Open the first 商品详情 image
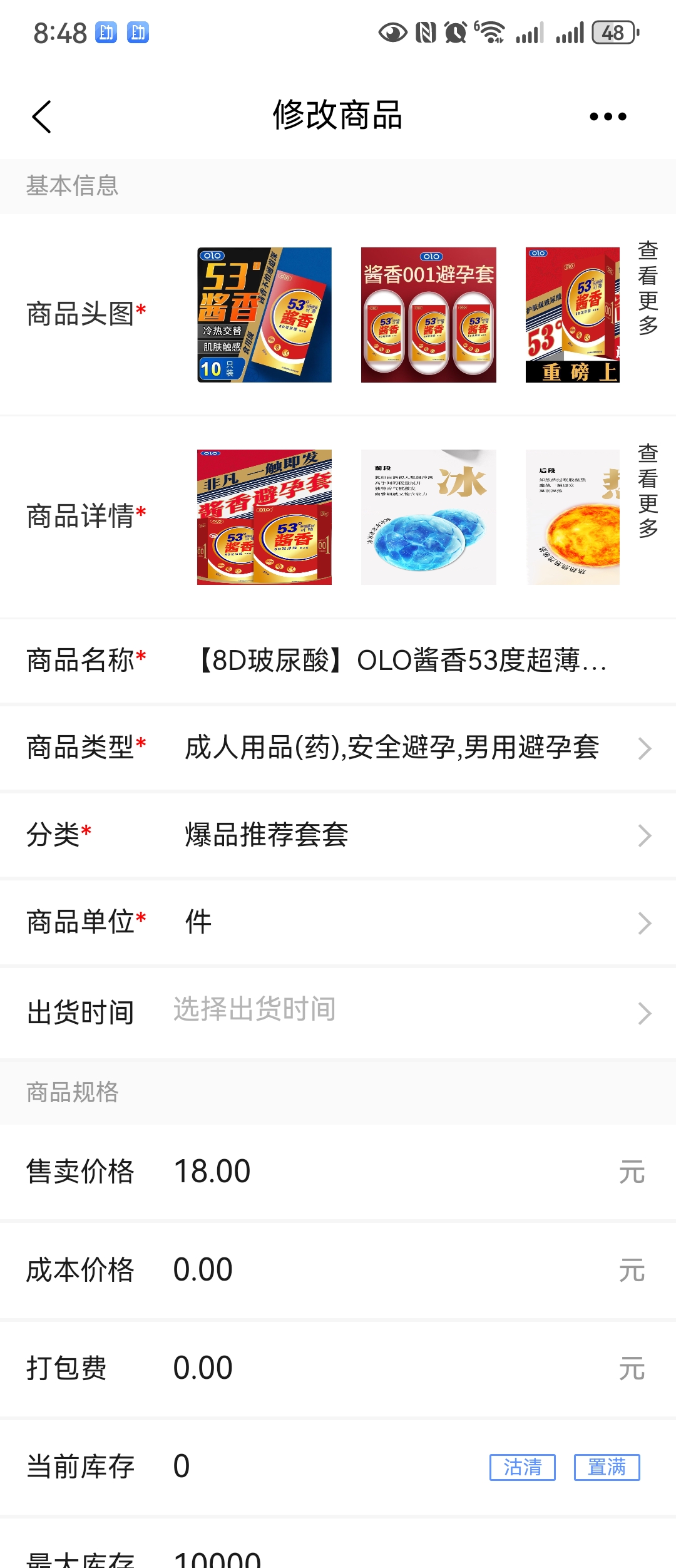 tap(264, 517)
